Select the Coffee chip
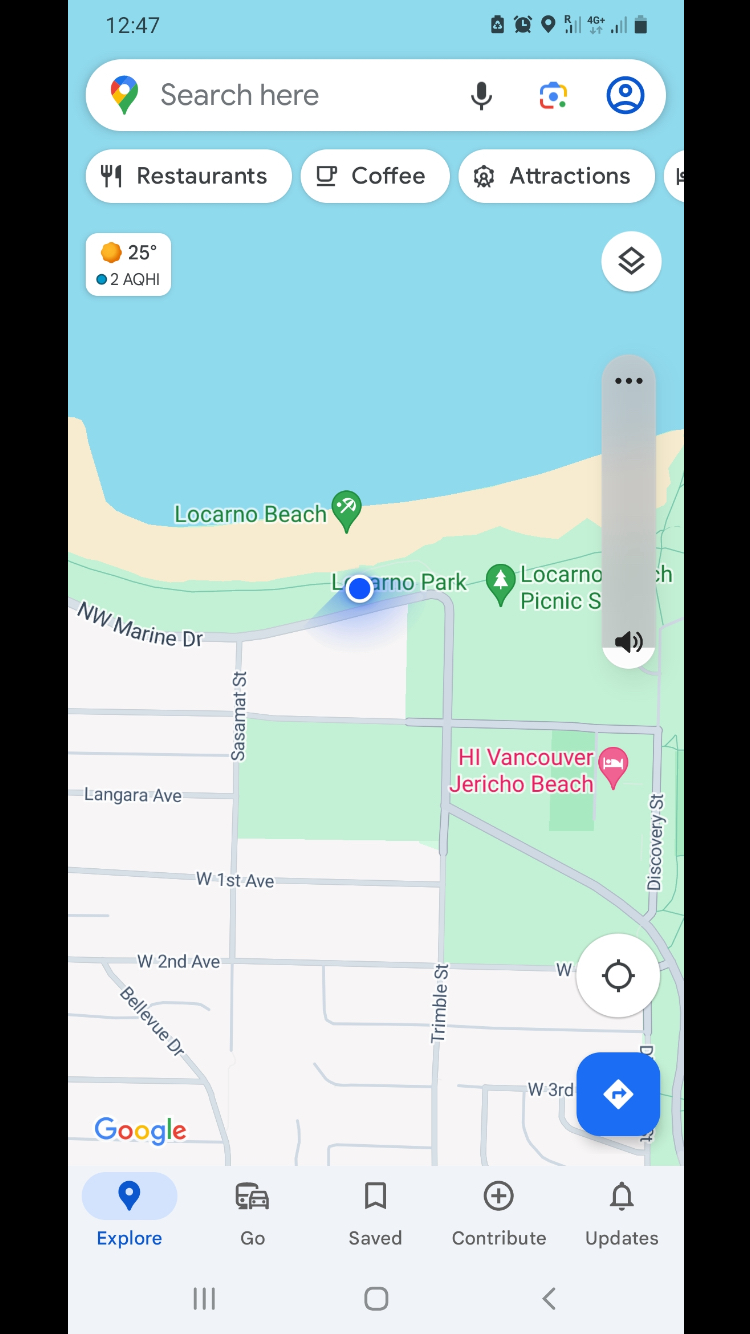Viewport: 750px width, 1334px height. click(x=375, y=176)
